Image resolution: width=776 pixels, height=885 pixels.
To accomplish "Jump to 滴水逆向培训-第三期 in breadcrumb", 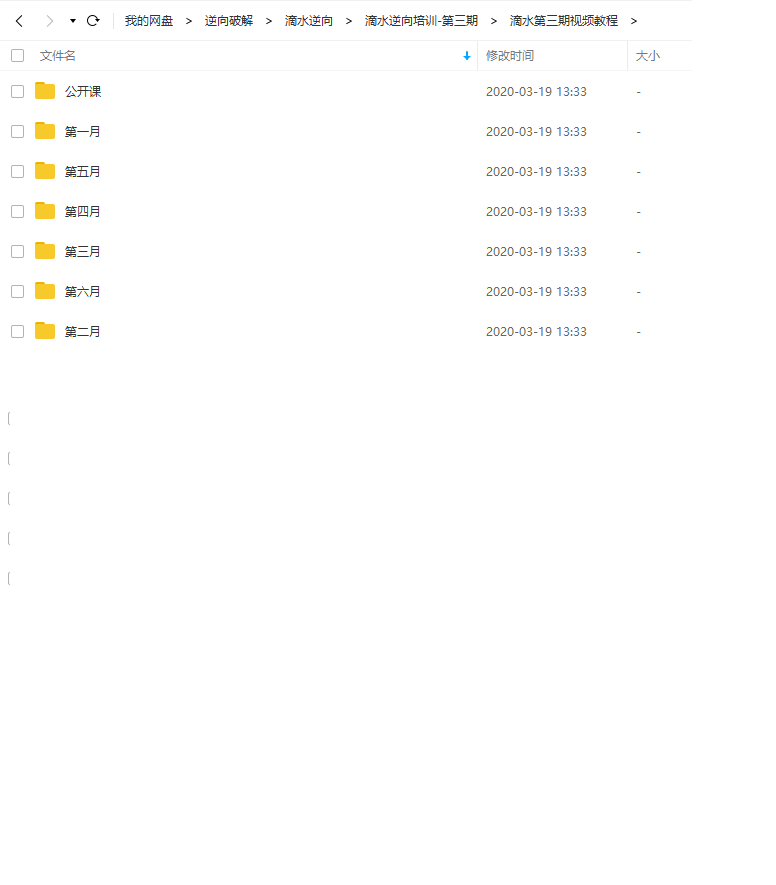I will coord(421,20).
